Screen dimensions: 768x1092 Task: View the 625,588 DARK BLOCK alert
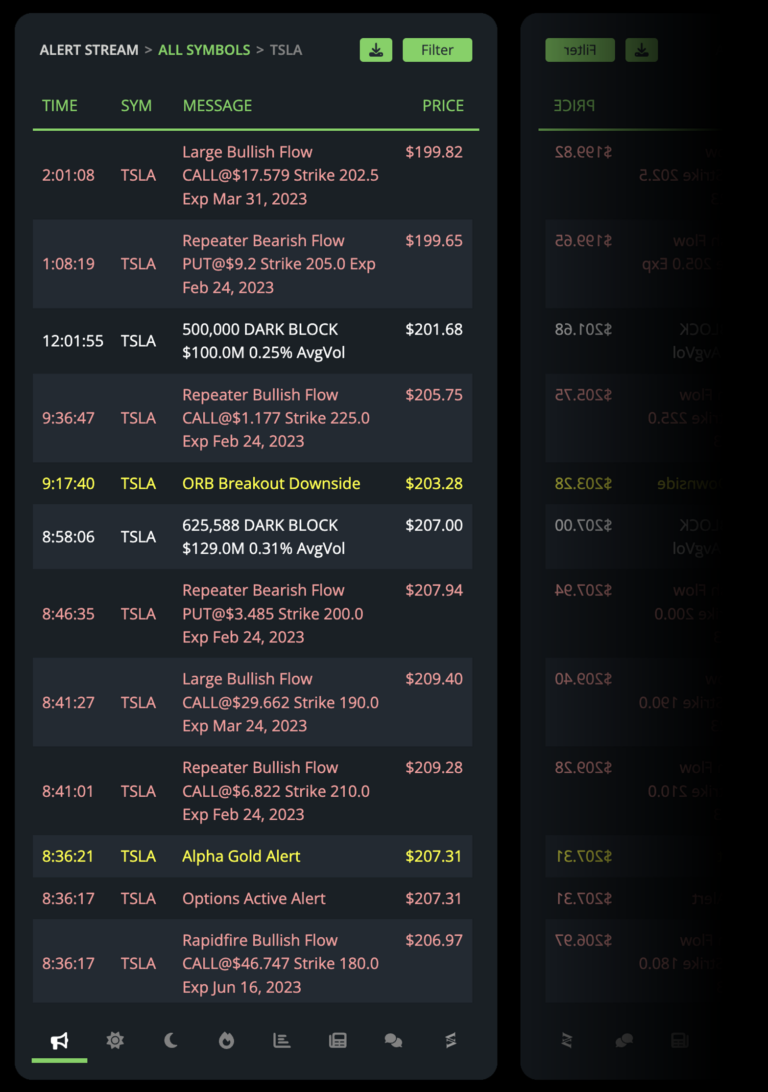(255, 537)
